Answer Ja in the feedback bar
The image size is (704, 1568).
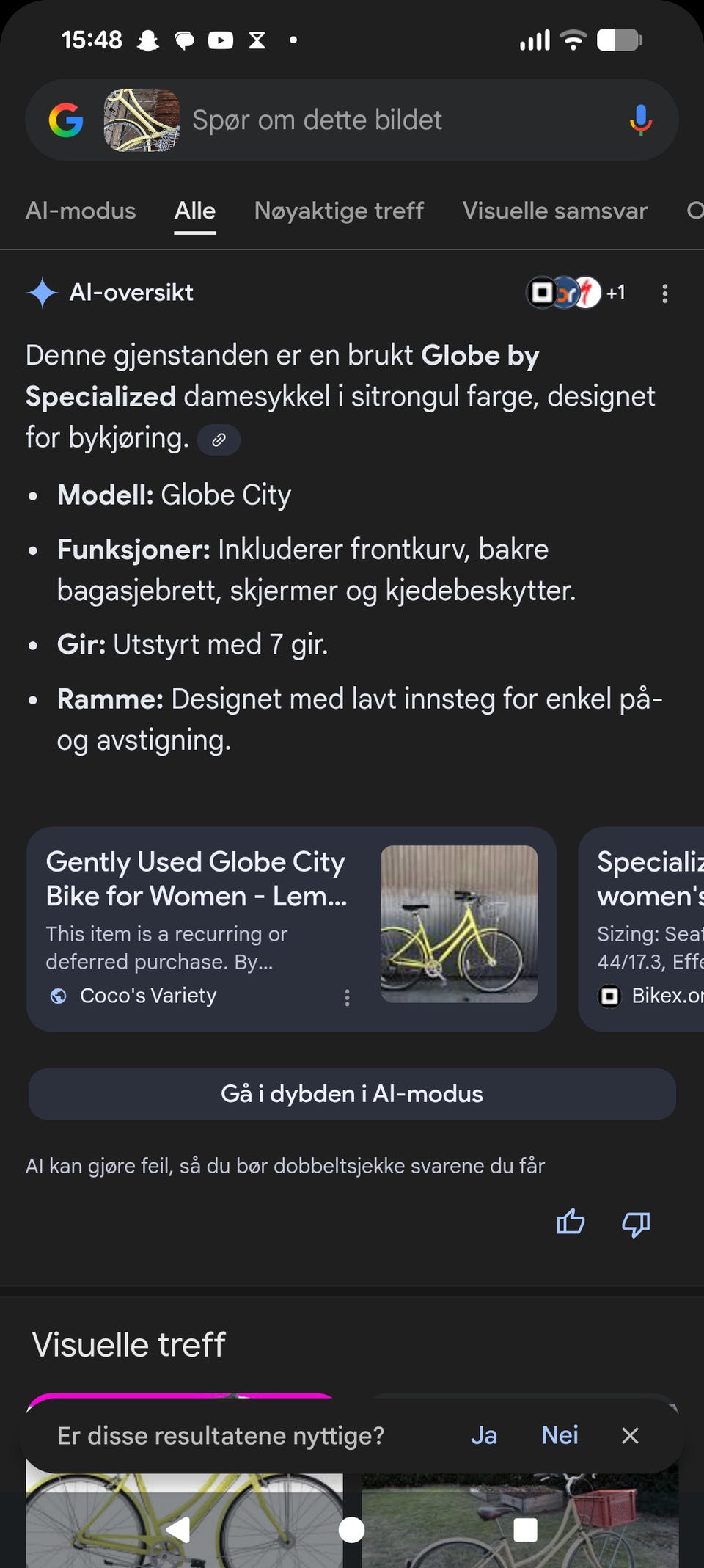click(485, 1436)
